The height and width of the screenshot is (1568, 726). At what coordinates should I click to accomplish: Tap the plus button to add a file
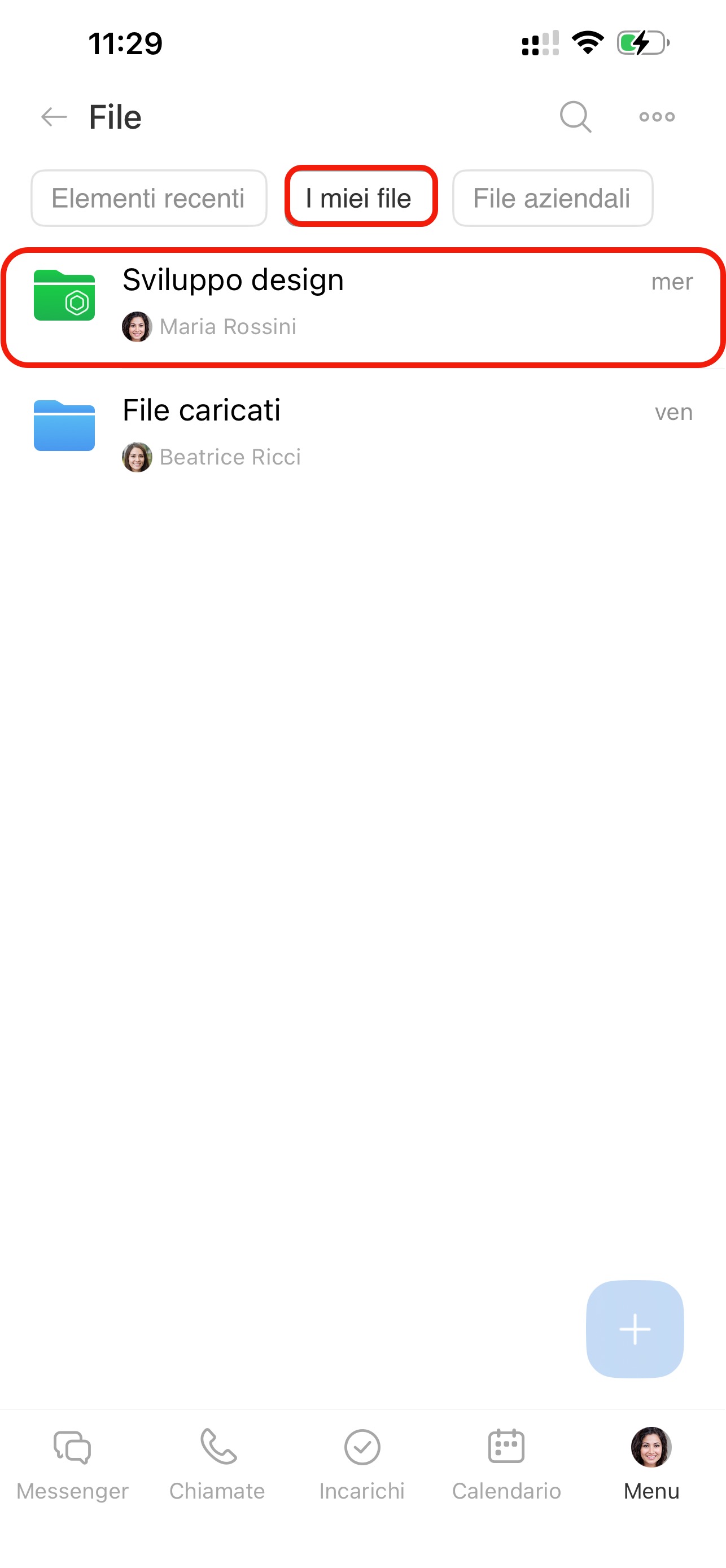(635, 1329)
